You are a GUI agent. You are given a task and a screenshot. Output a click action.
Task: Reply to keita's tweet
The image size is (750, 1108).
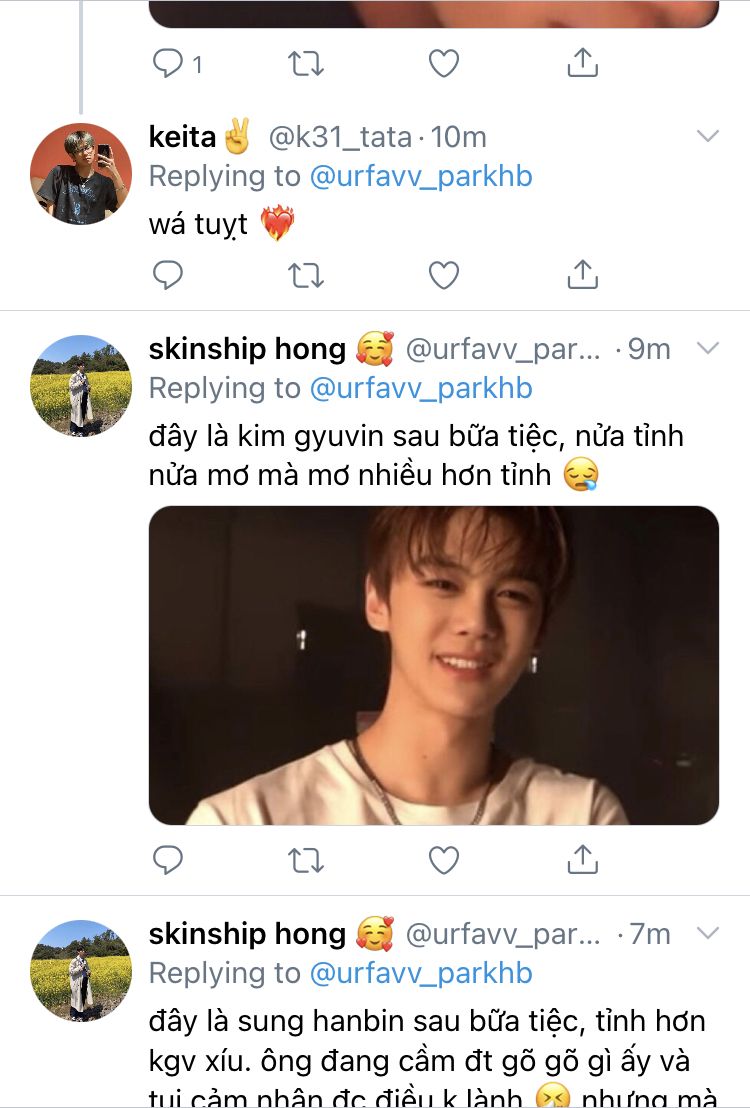pos(167,273)
